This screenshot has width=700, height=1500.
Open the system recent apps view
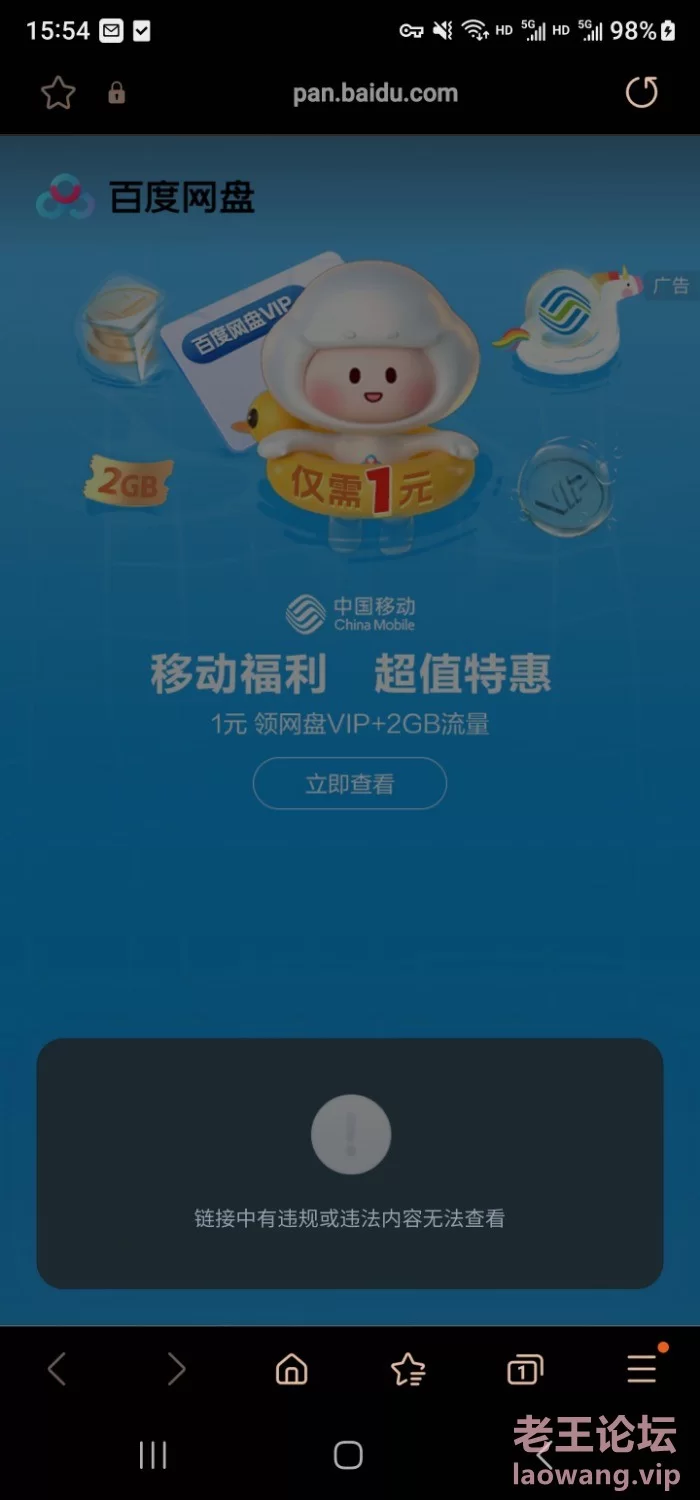point(153,1455)
